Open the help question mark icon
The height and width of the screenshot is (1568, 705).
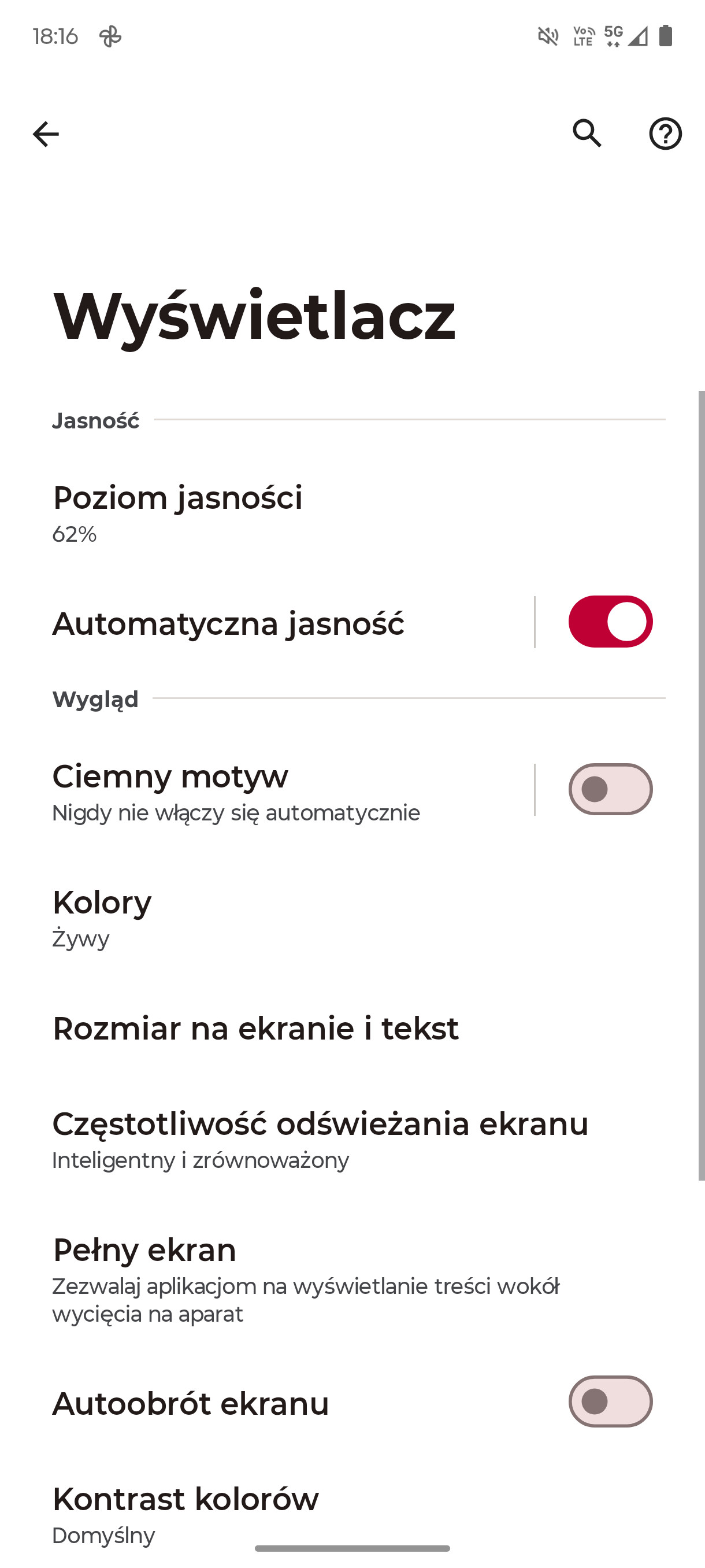tap(666, 134)
